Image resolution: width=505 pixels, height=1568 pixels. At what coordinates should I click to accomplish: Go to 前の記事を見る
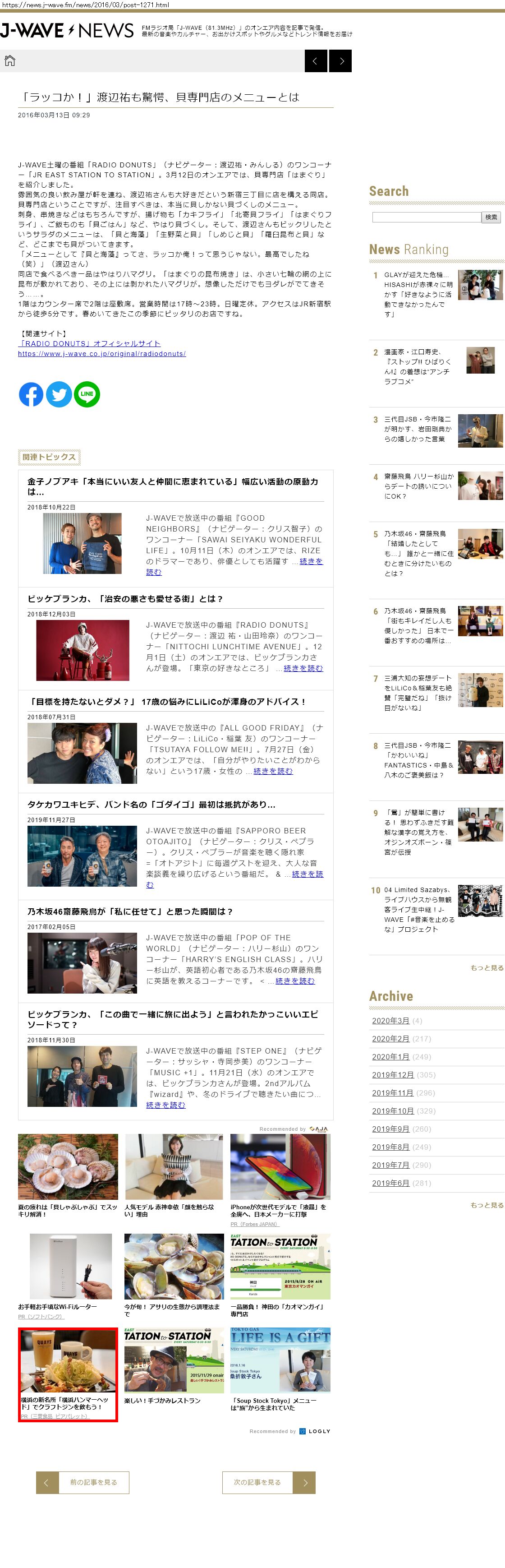[x=83, y=1482]
